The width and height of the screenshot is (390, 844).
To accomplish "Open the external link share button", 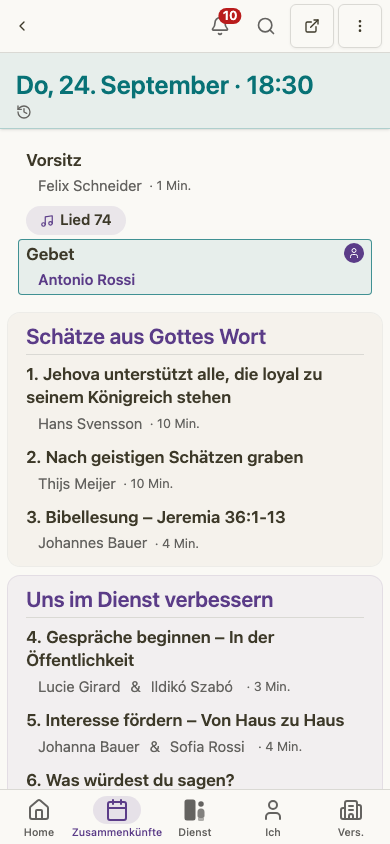I will (312, 26).
